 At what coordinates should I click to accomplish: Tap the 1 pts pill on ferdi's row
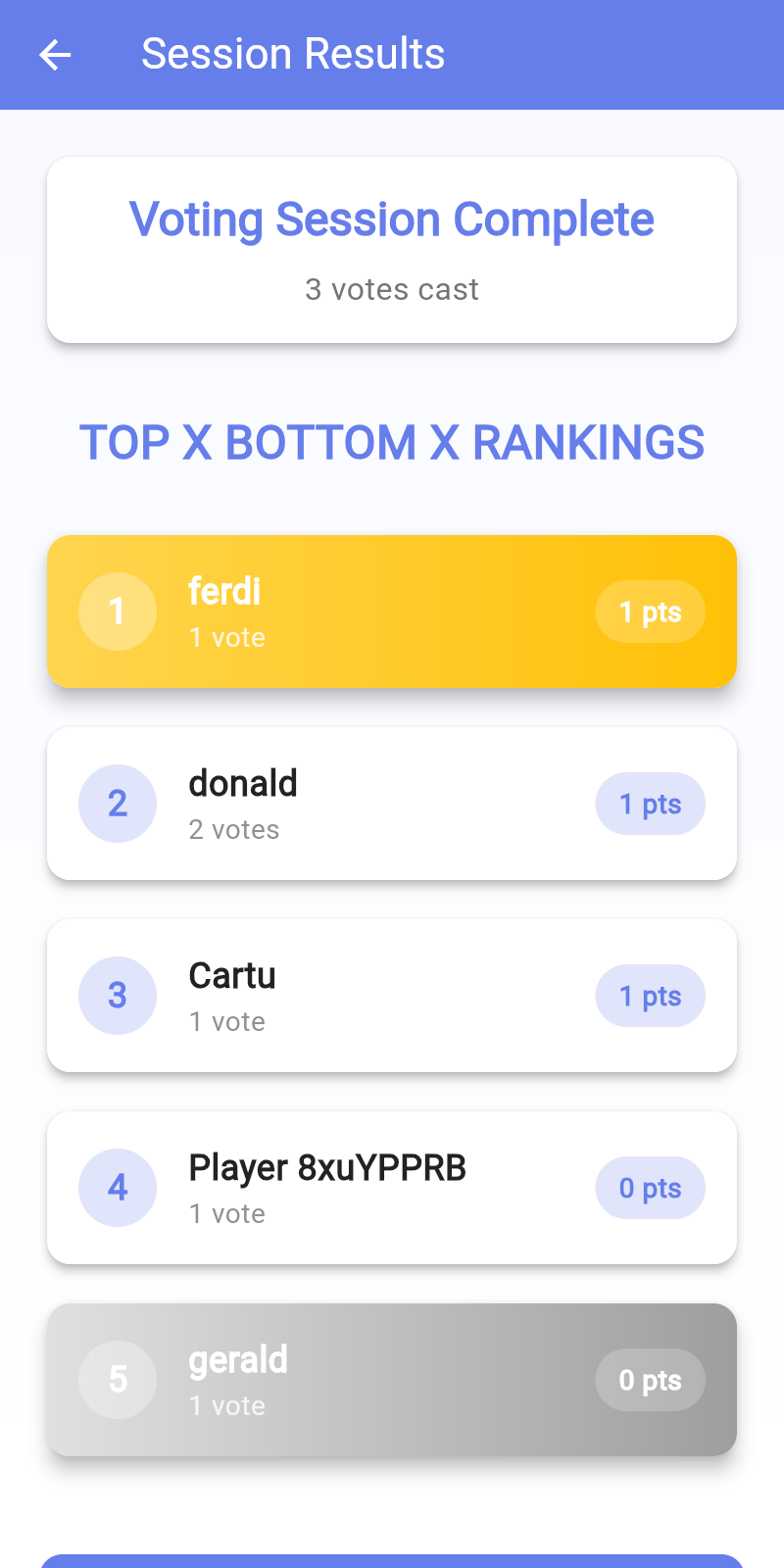(x=650, y=612)
